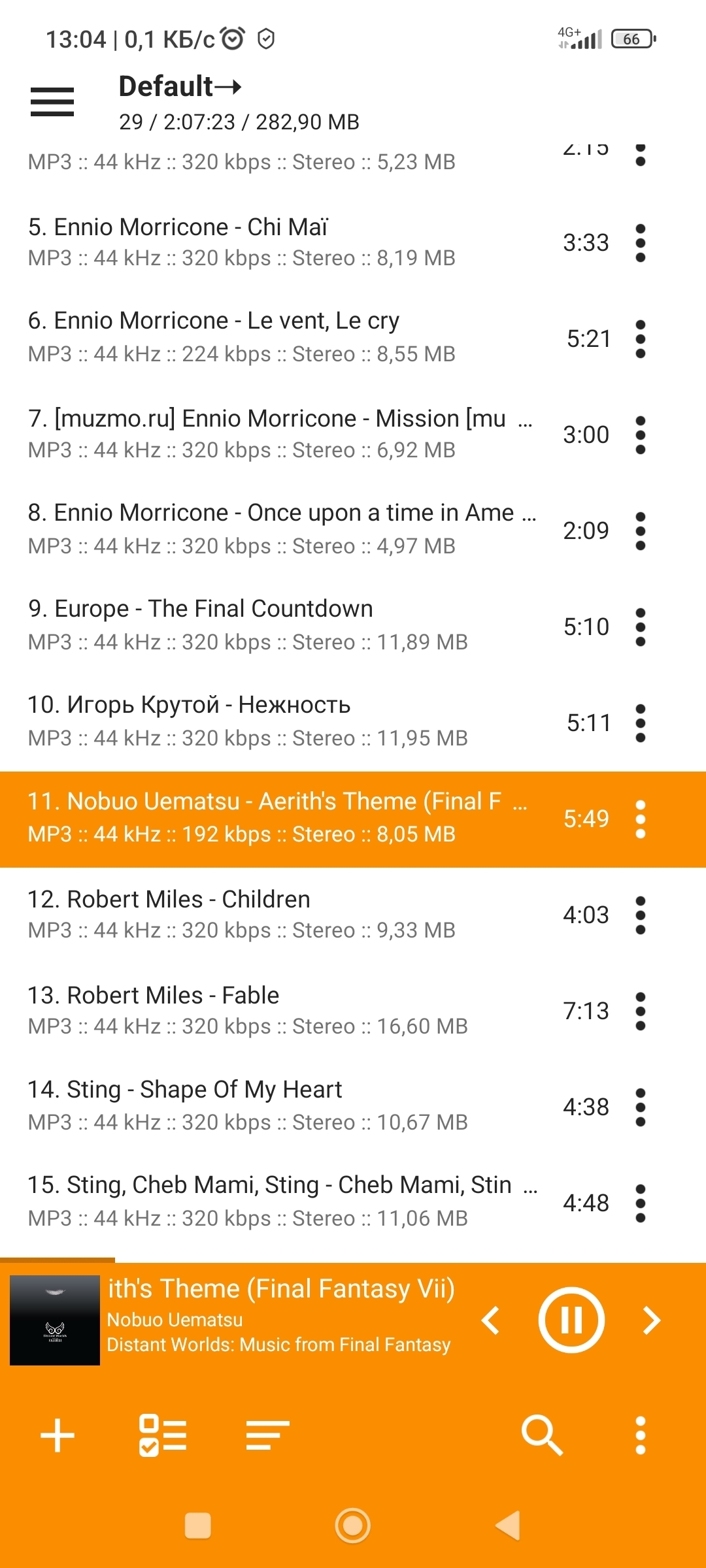This screenshot has width=706, height=1568.
Task: Add files with the plus icon
Action: tap(58, 1435)
